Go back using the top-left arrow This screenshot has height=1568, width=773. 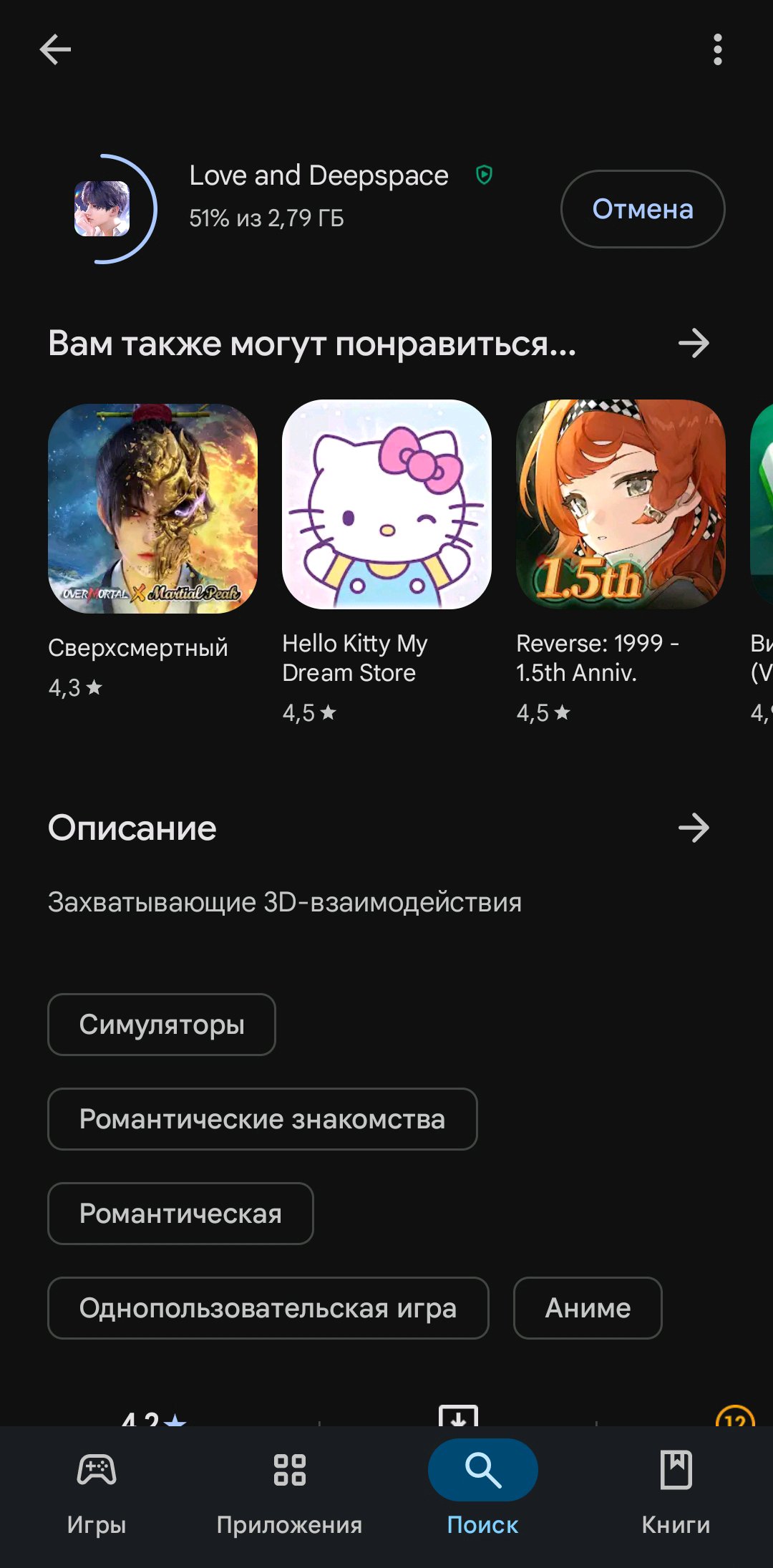(55, 49)
